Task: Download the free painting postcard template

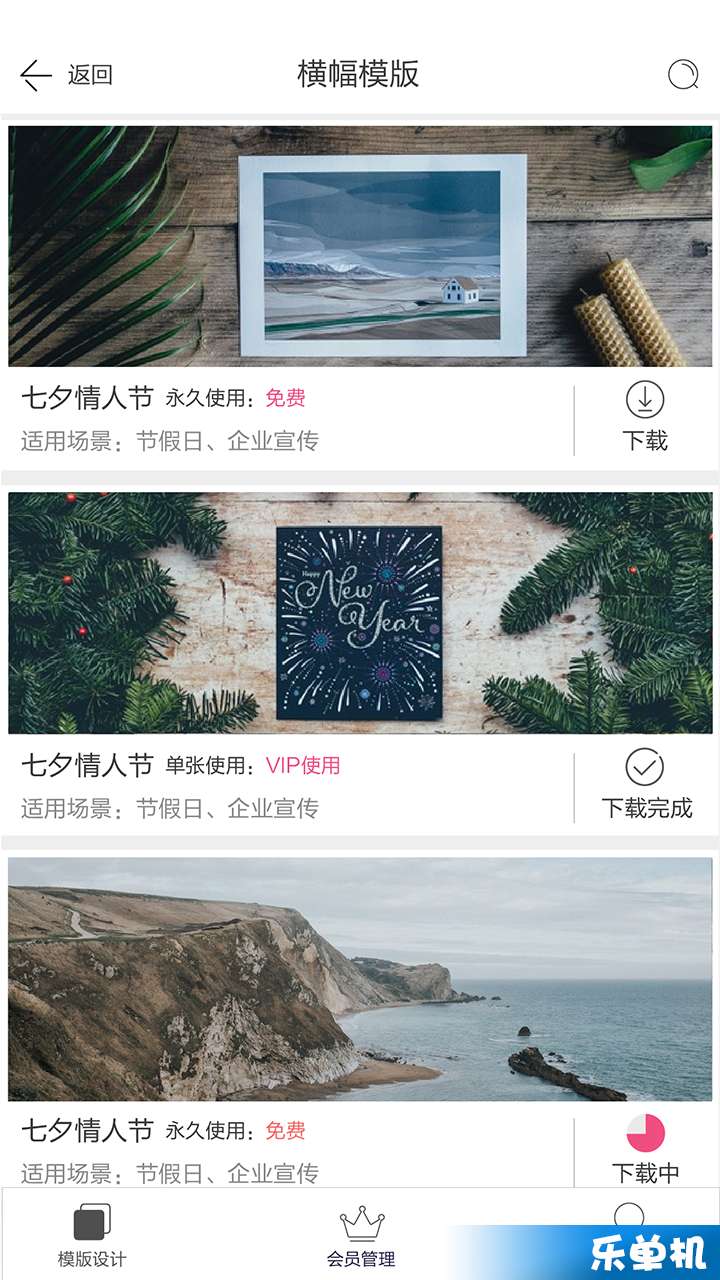Action: pos(645,418)
